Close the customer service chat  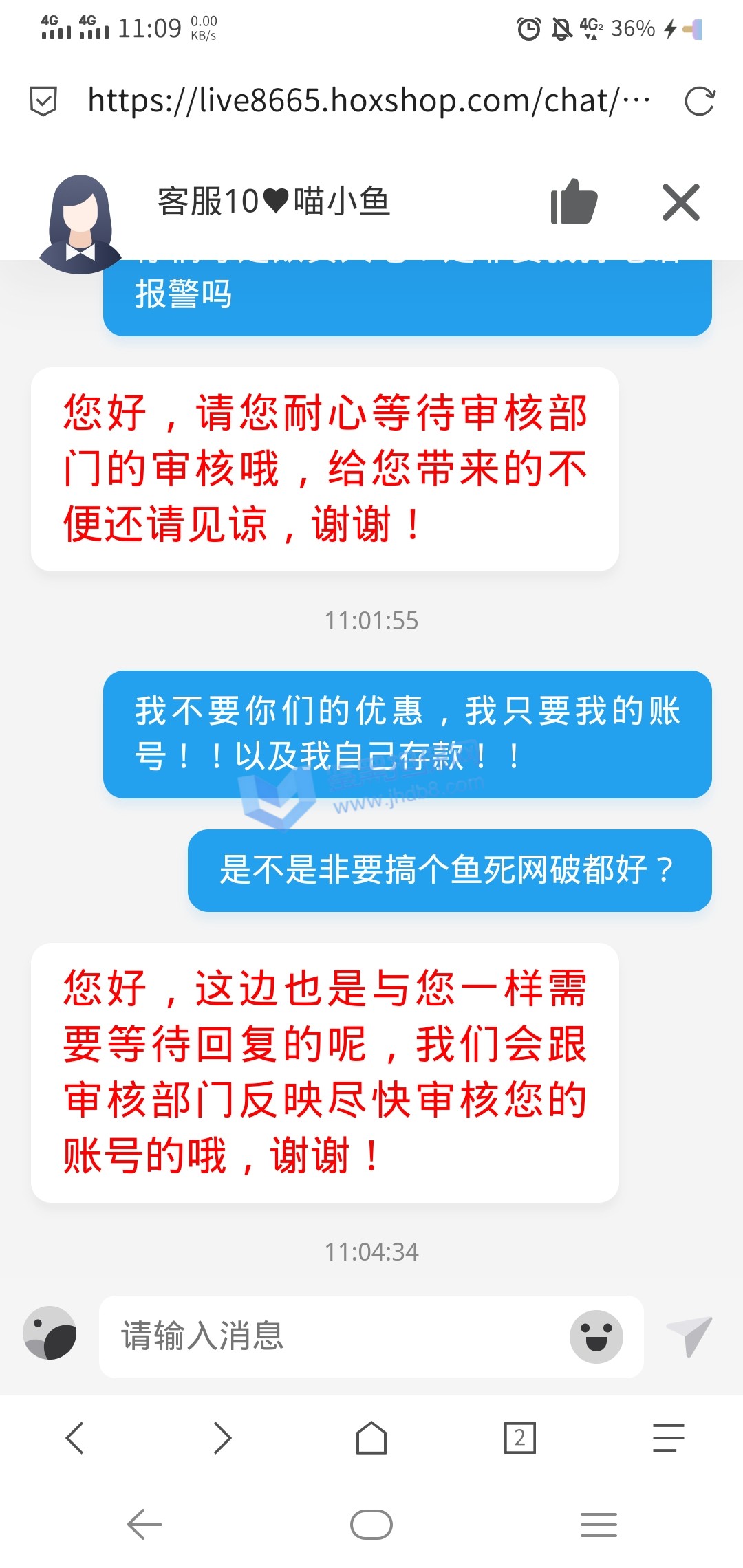[680, 202]
